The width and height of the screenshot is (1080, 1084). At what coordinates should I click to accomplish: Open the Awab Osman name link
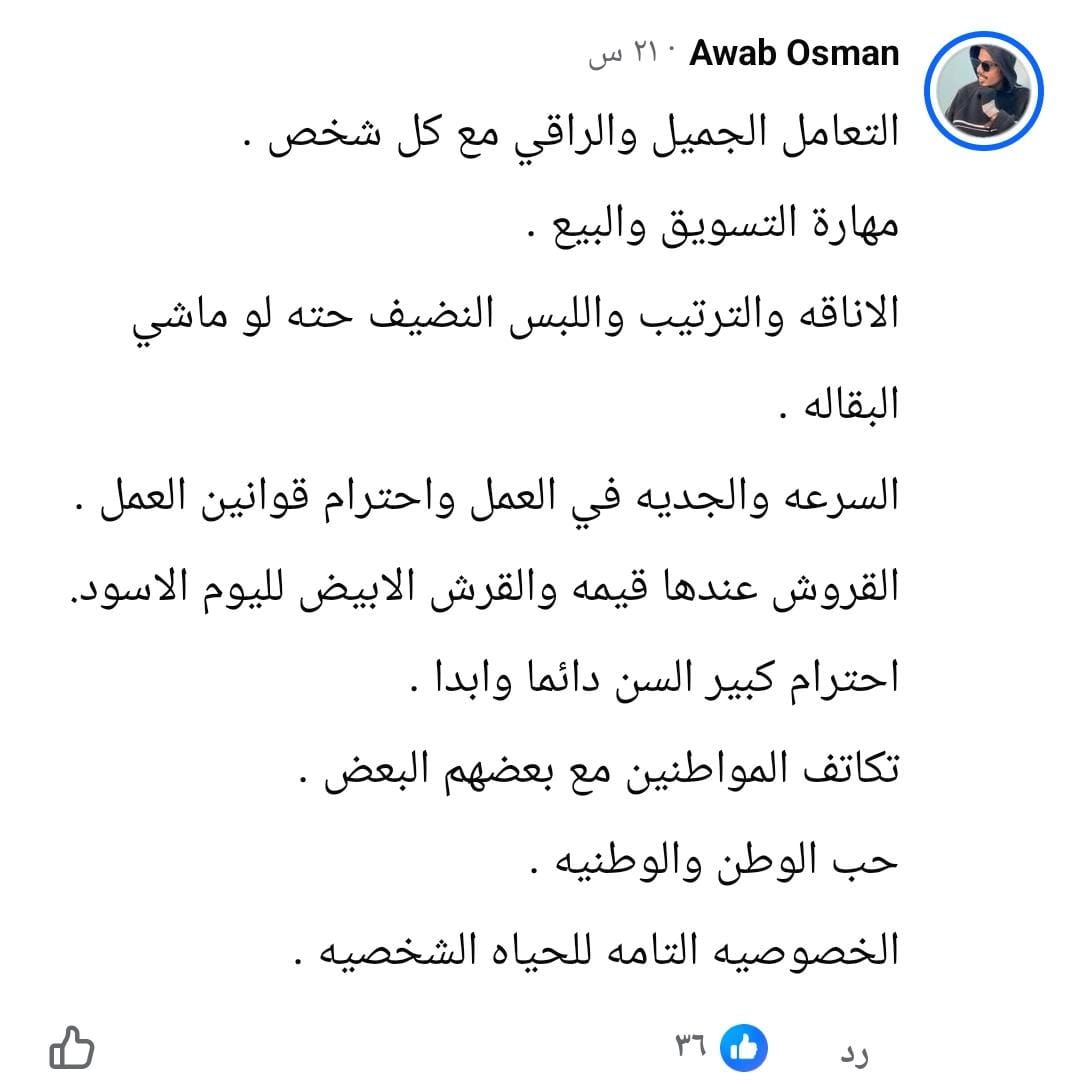point(794,53)
